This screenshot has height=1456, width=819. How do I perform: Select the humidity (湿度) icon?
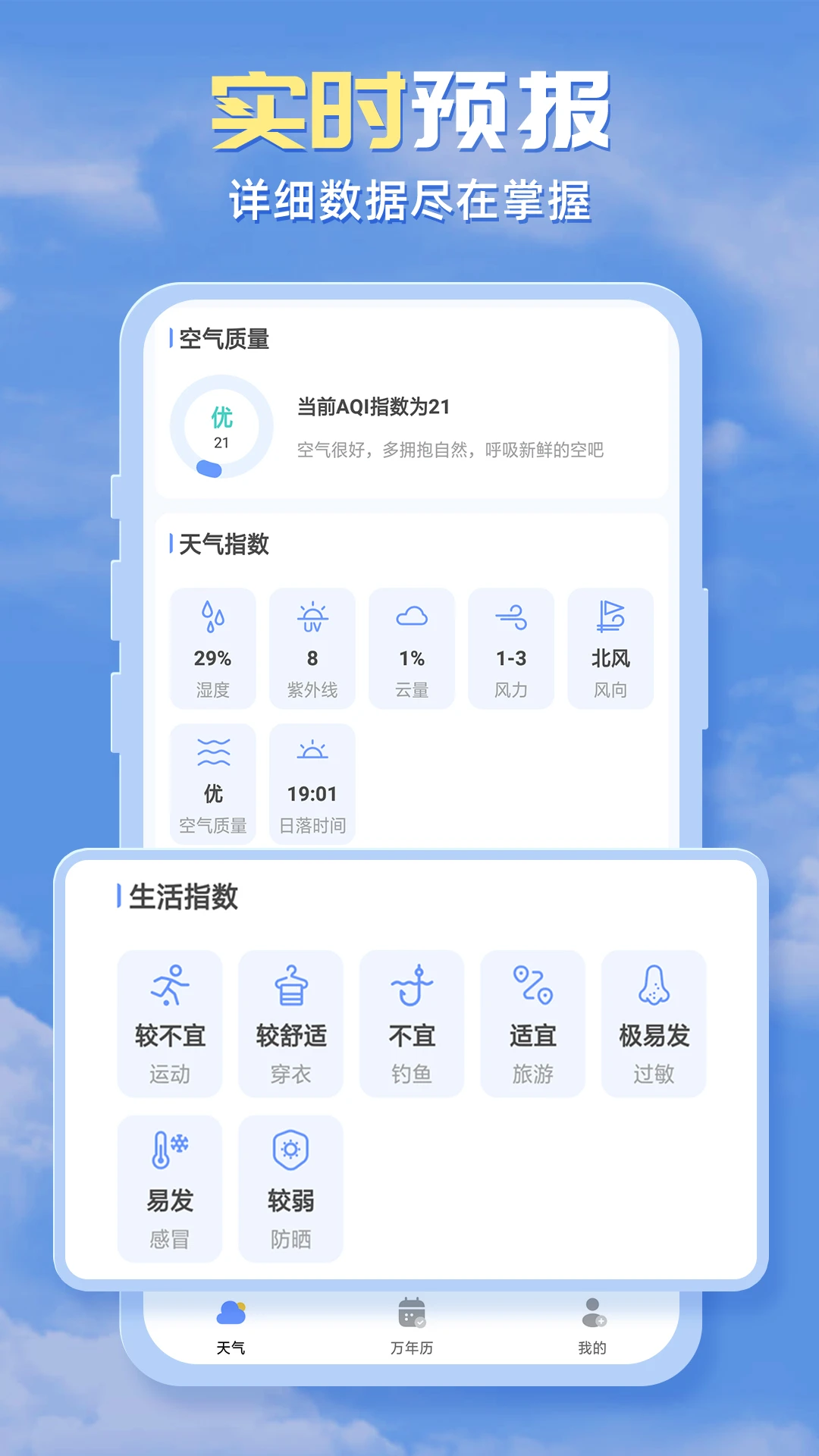click(212, 617)
